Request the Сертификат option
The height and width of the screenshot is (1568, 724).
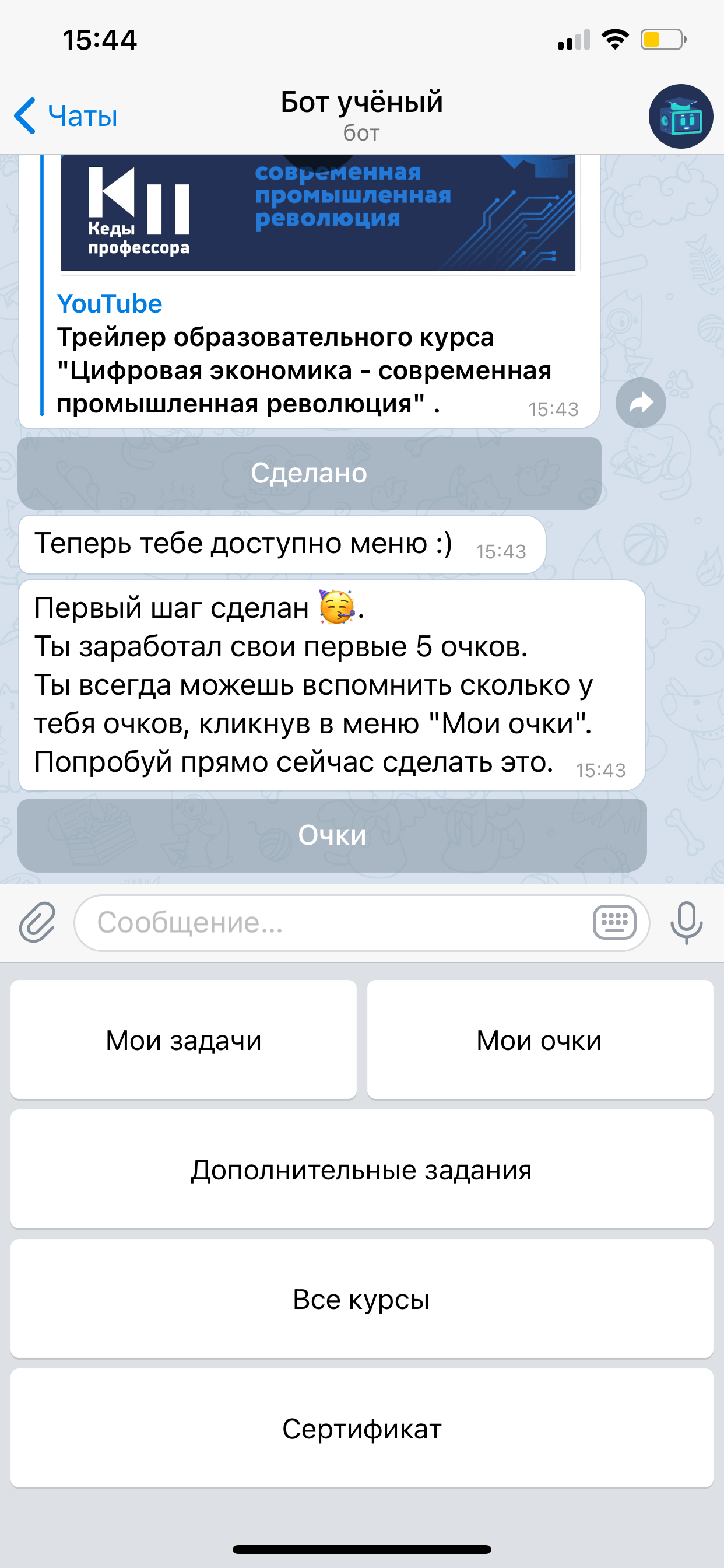point(361,1429)
